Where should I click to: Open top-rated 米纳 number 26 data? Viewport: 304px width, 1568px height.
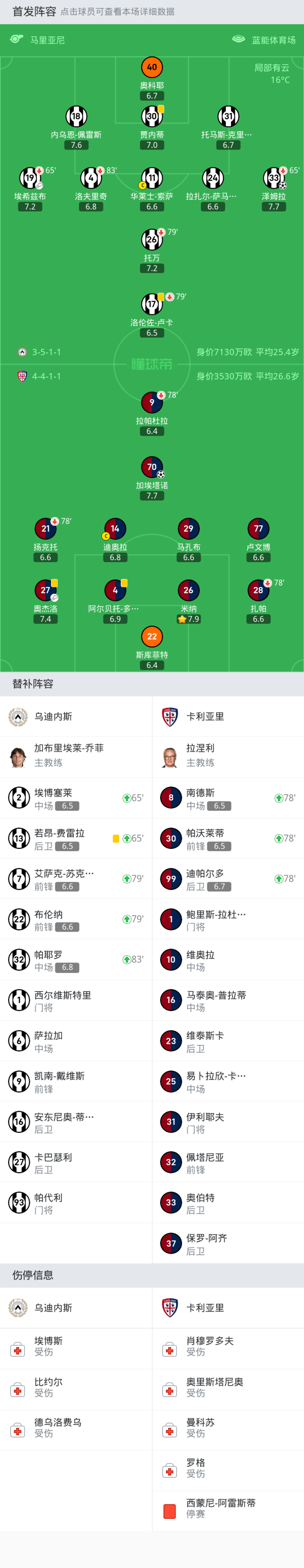coord(188,590)
